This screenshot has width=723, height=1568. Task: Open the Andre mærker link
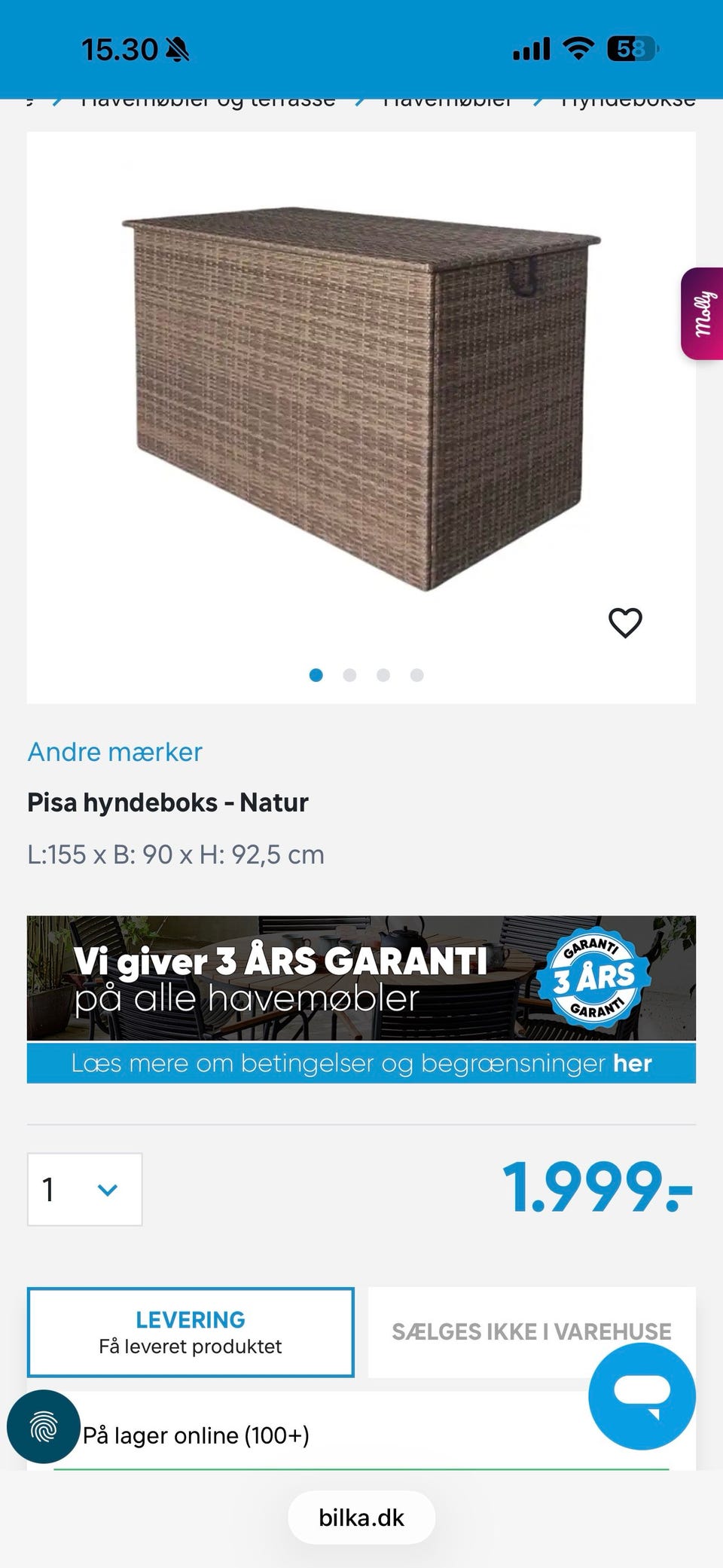(x=114, y=751)
